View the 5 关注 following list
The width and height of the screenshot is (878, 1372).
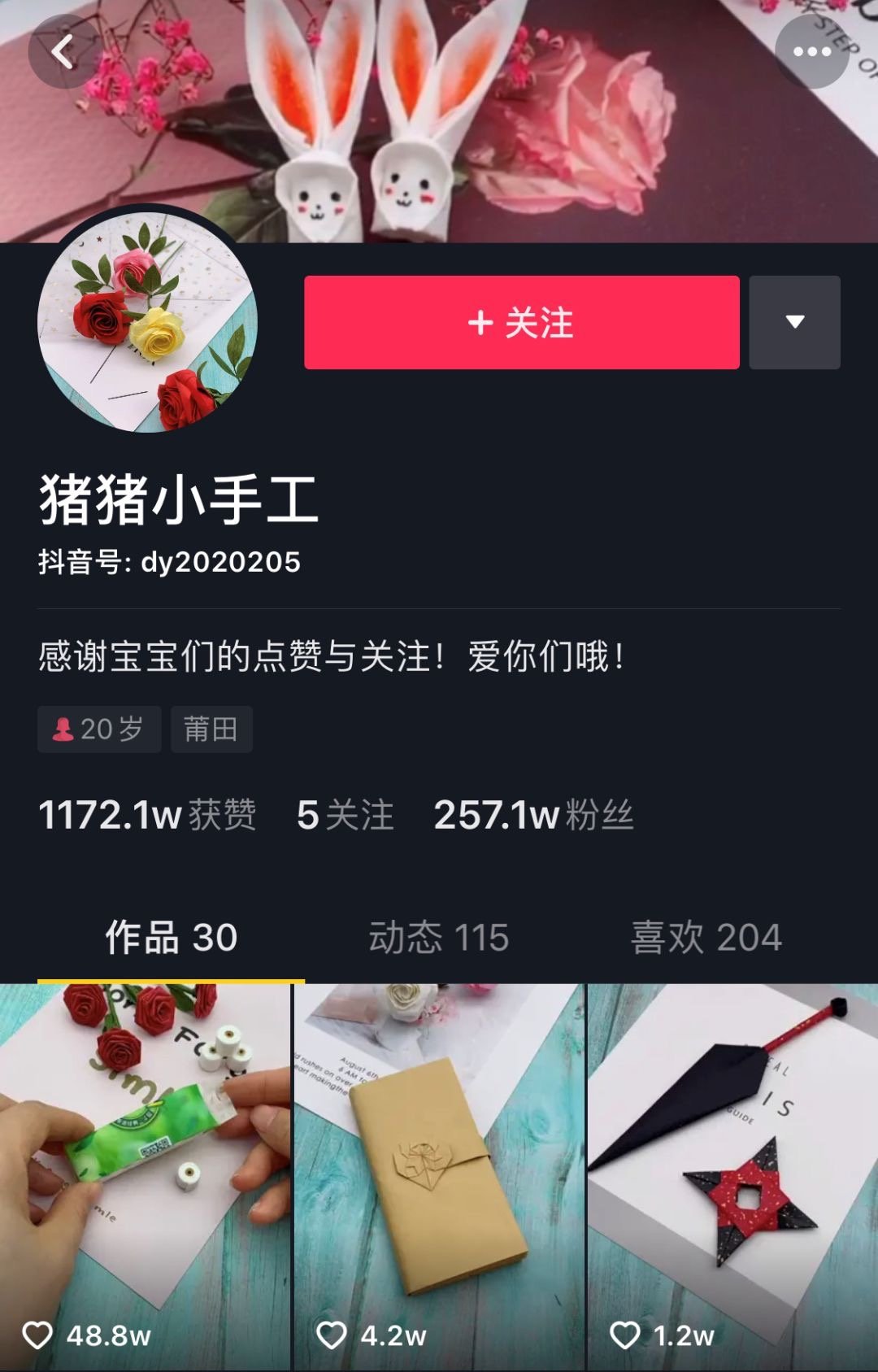[x=345, y=815]
